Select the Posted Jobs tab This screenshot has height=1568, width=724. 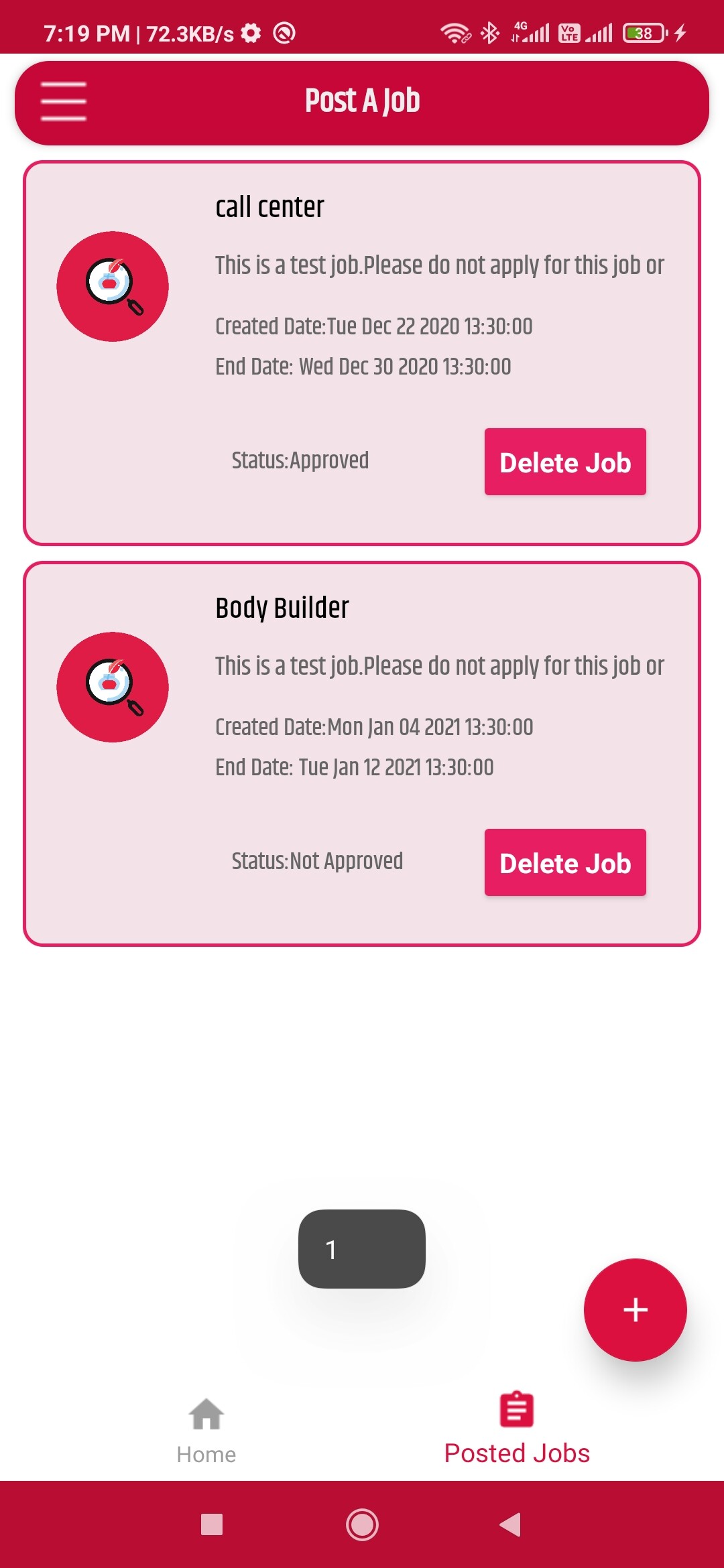517,1431
